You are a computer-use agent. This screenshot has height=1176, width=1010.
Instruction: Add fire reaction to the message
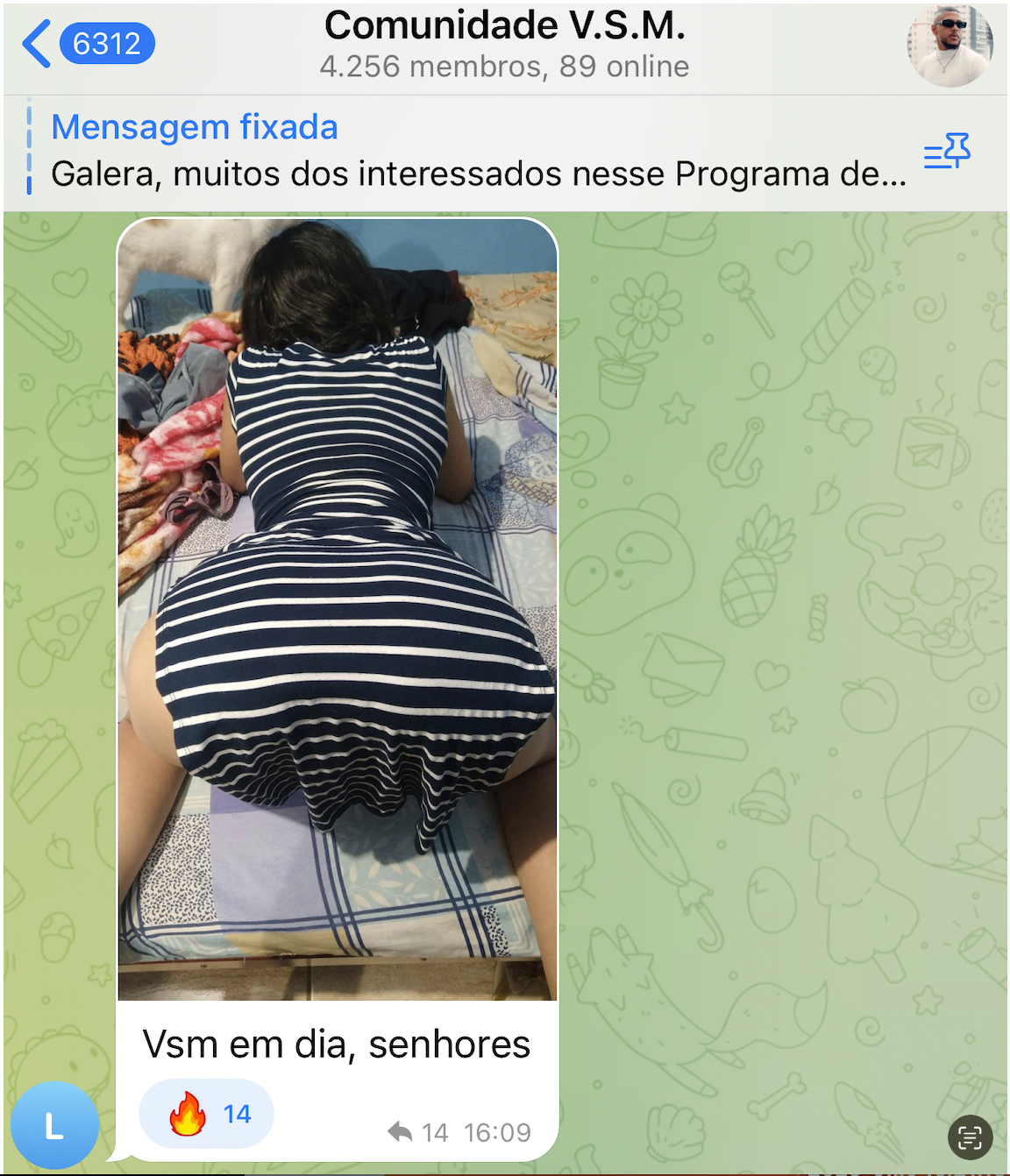(207, 1114)
